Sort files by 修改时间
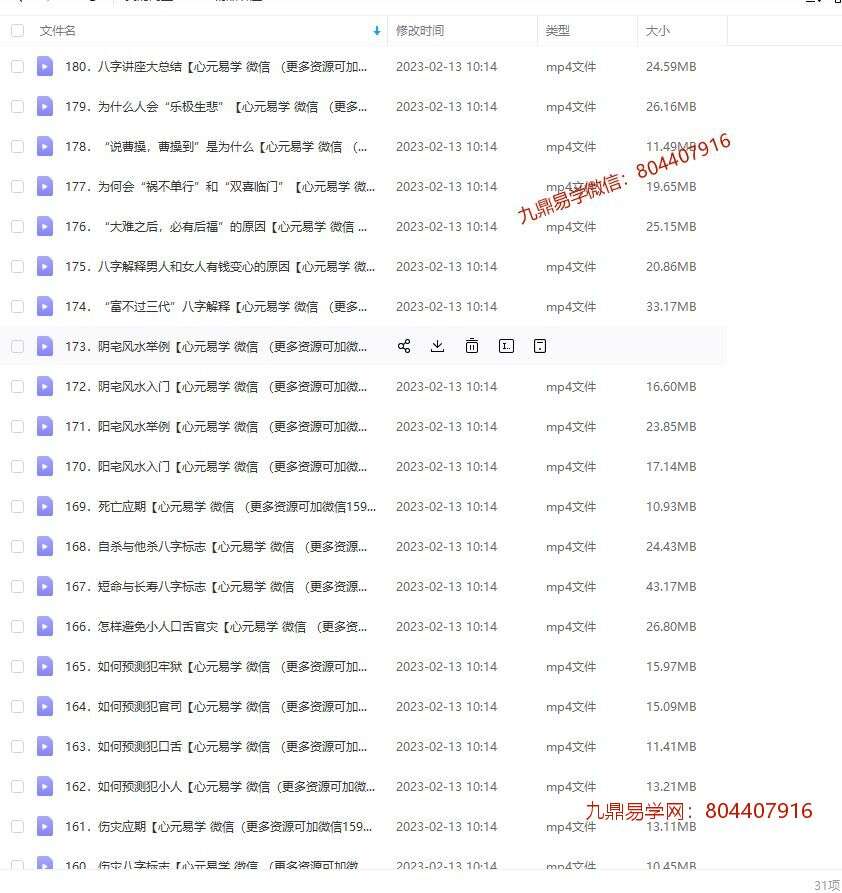The image size is (842, 893). tap(420, 31)
